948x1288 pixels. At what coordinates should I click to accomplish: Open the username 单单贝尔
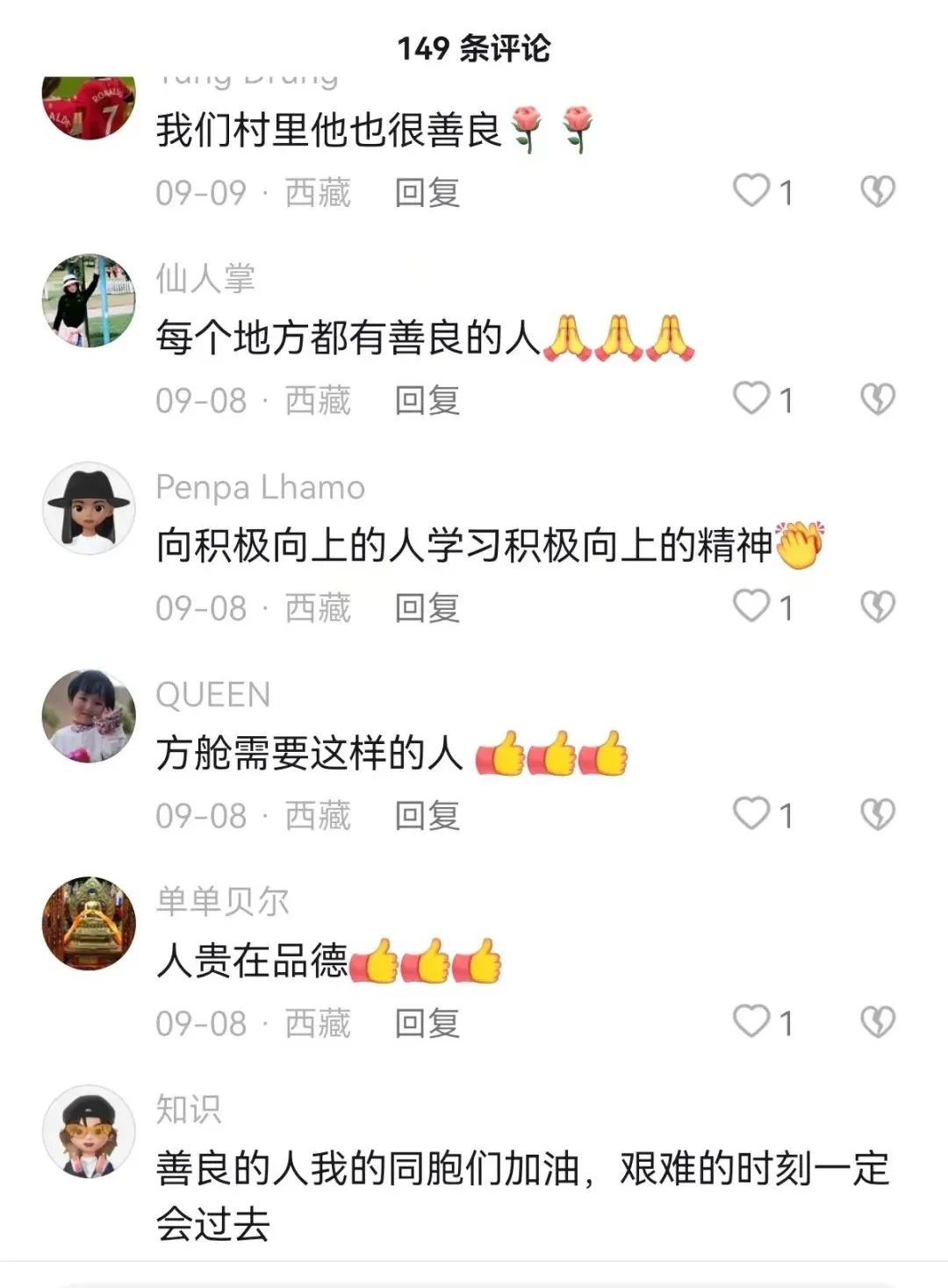pyautogui.click(x=222, y=901)
